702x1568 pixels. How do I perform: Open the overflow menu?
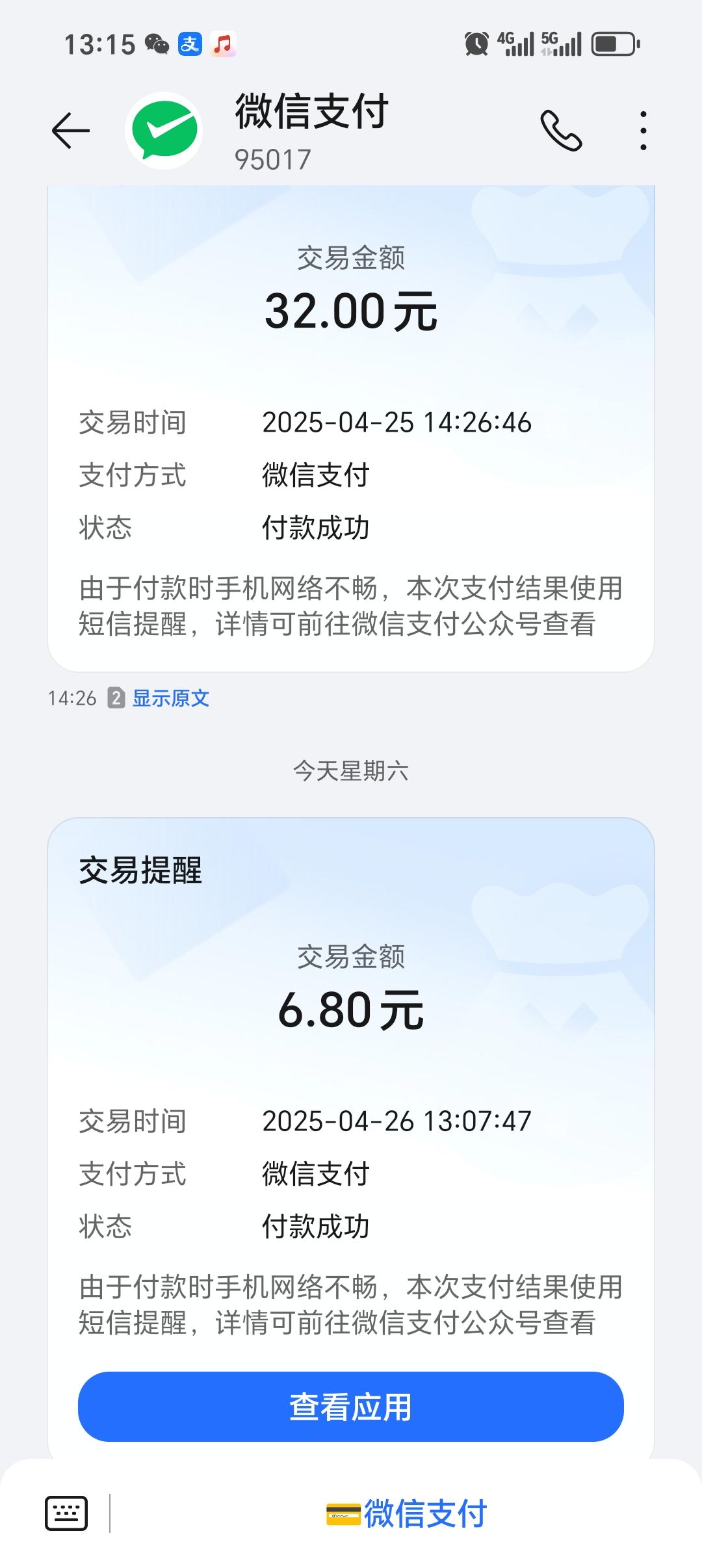[643, 131]
